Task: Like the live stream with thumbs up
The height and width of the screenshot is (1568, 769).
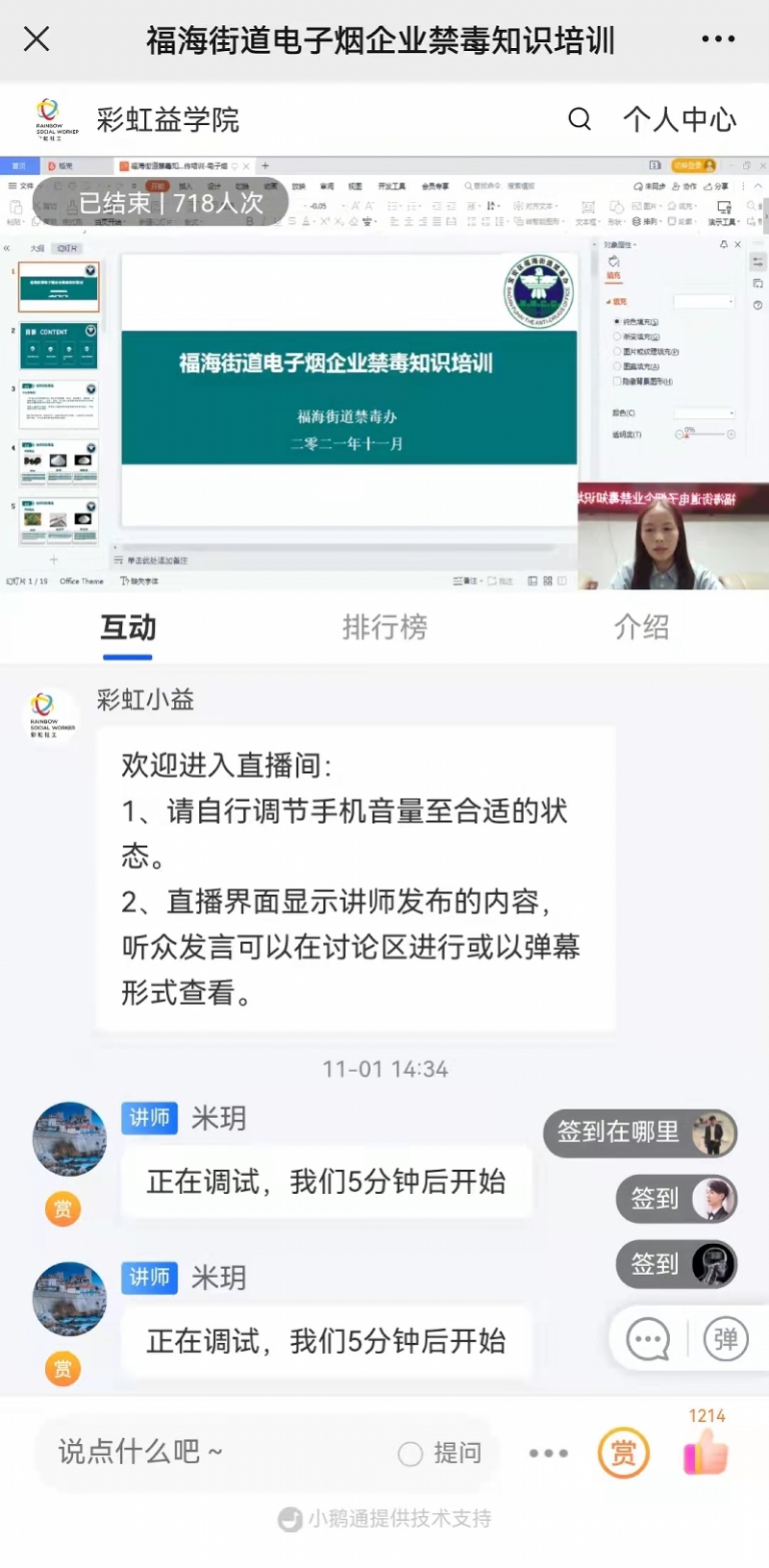Action: (707, 1452)
